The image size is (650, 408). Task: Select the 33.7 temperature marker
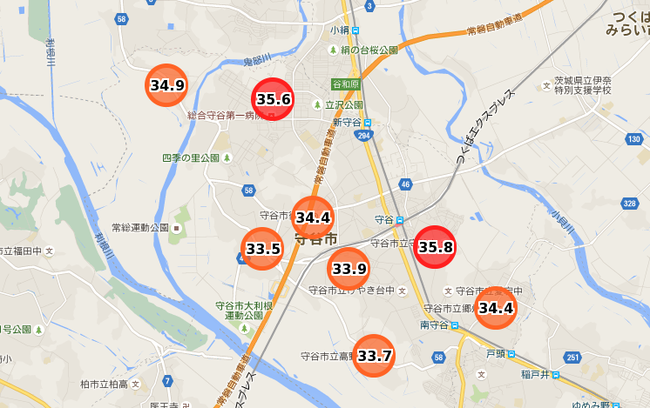(374, 355)
